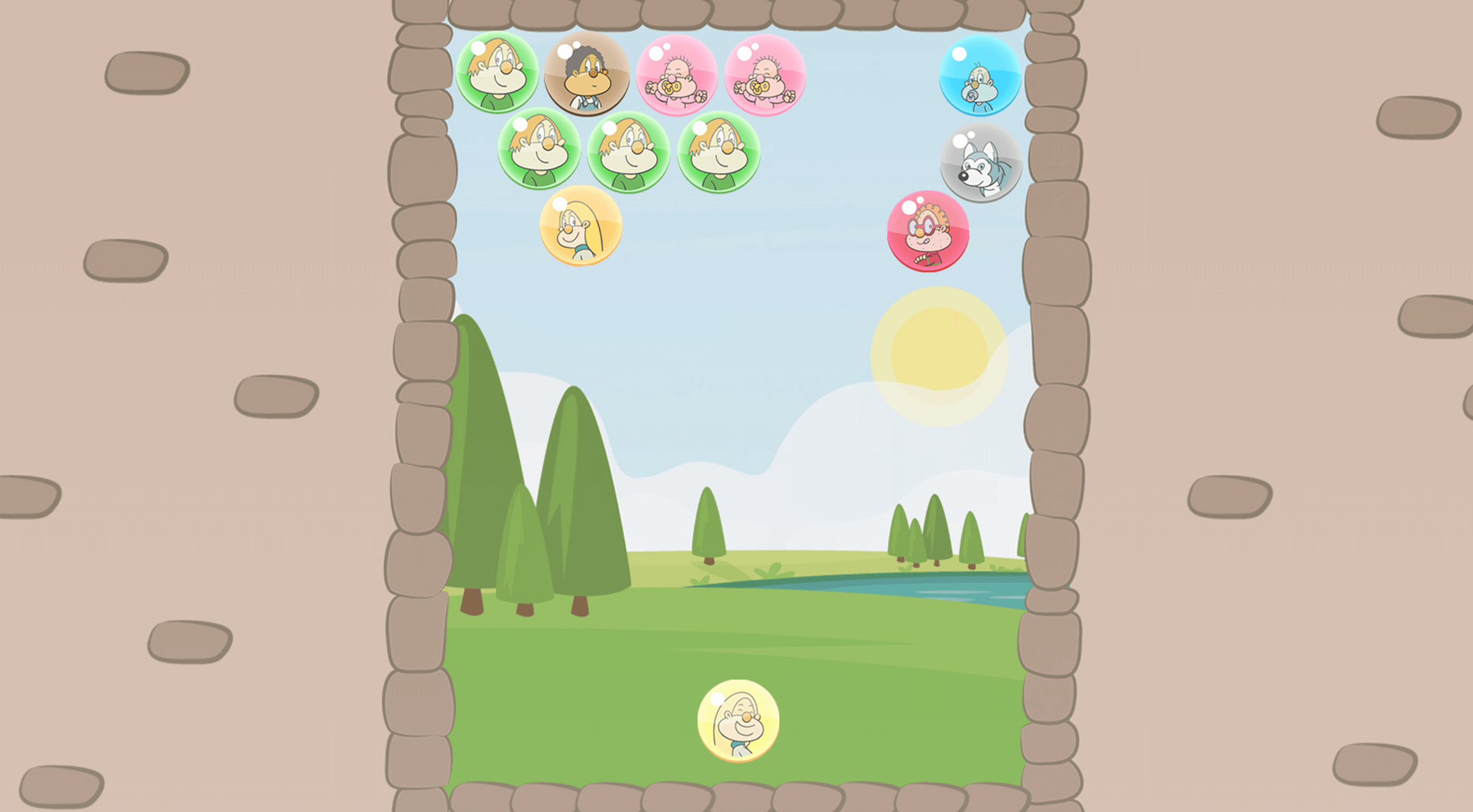Screen dimensions: 1473x812
Task: Aim at the blue bird bubble
Action: point(979,76)
